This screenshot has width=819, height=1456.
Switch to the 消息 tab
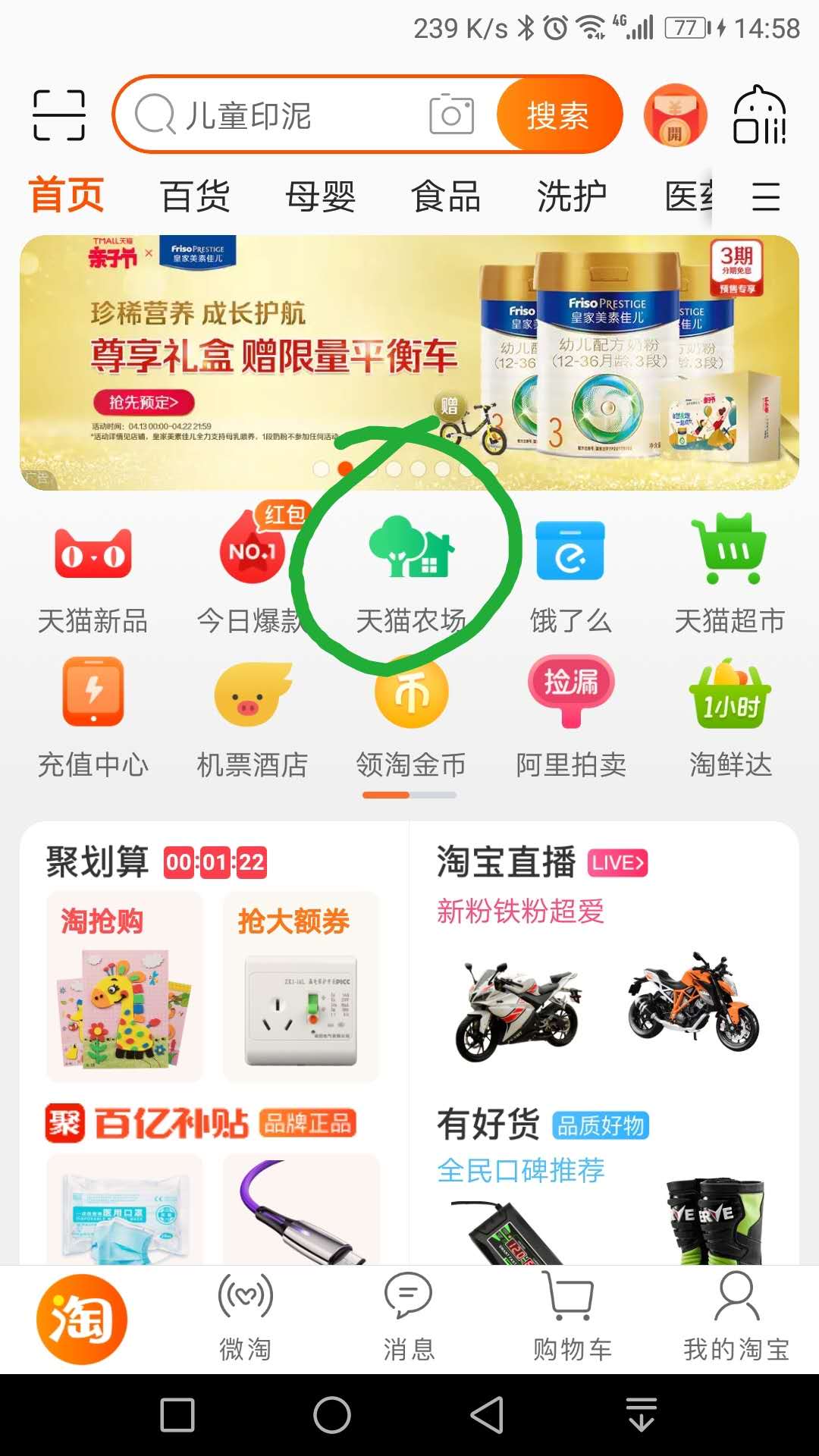pos(409,1317)
